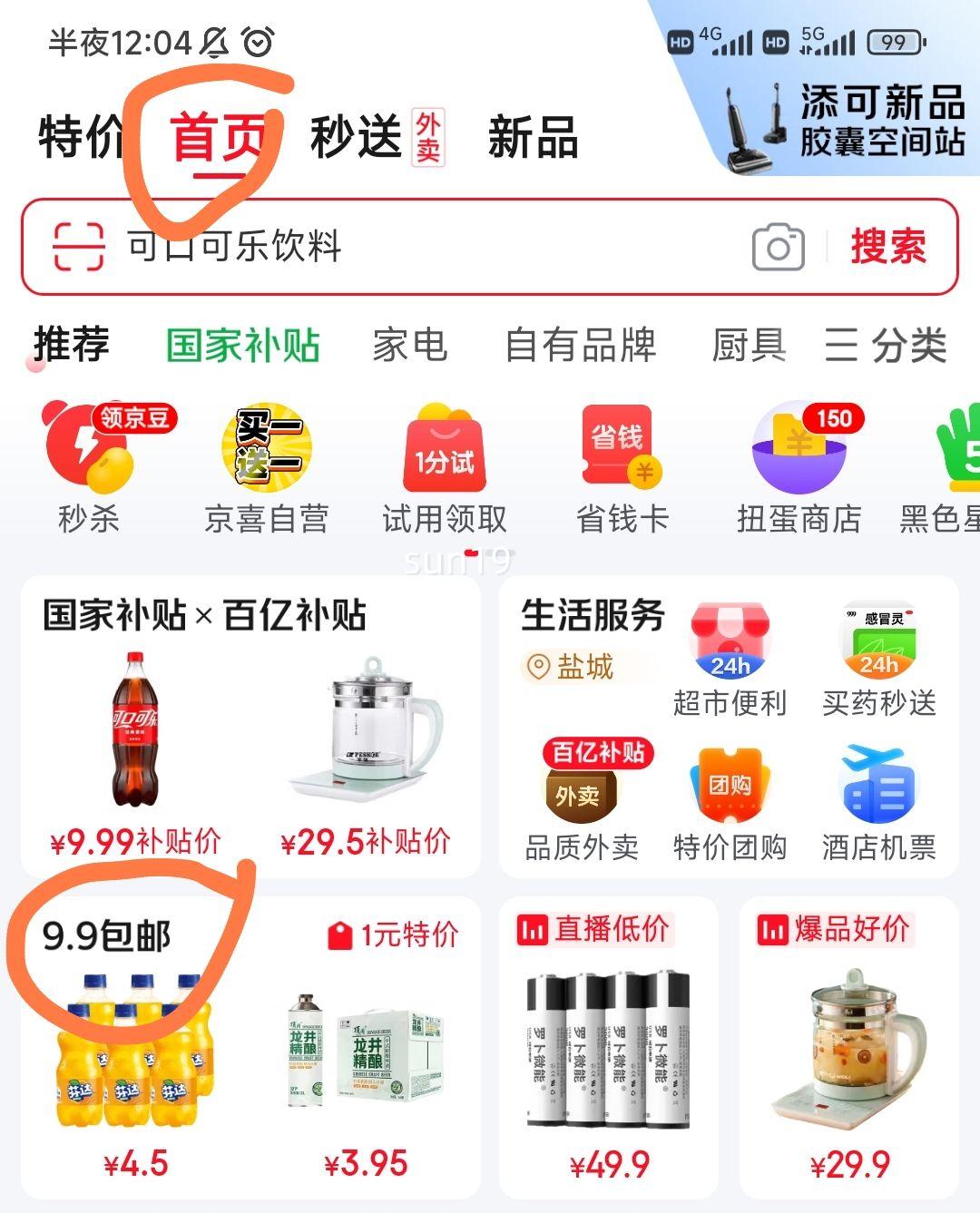Open the 扭蛋商店 gacha shop icon
980x1213 pixels.
(799, 463)
